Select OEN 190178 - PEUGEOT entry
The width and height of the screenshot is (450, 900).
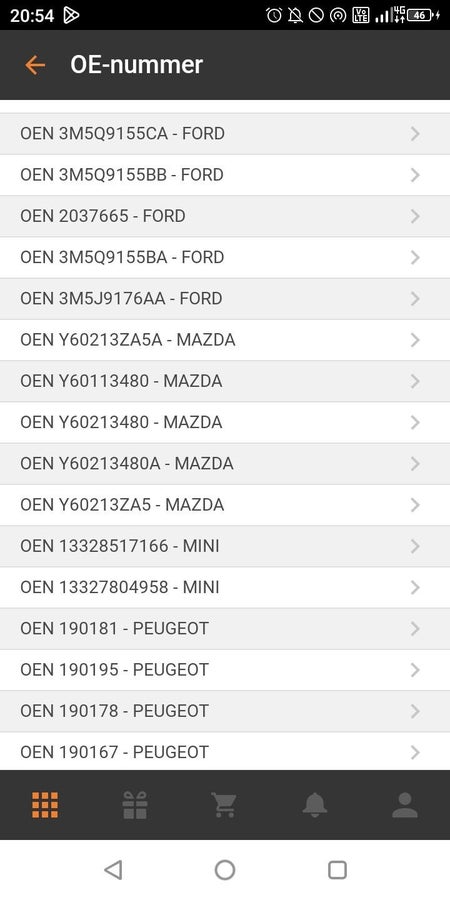pos(225,712)
